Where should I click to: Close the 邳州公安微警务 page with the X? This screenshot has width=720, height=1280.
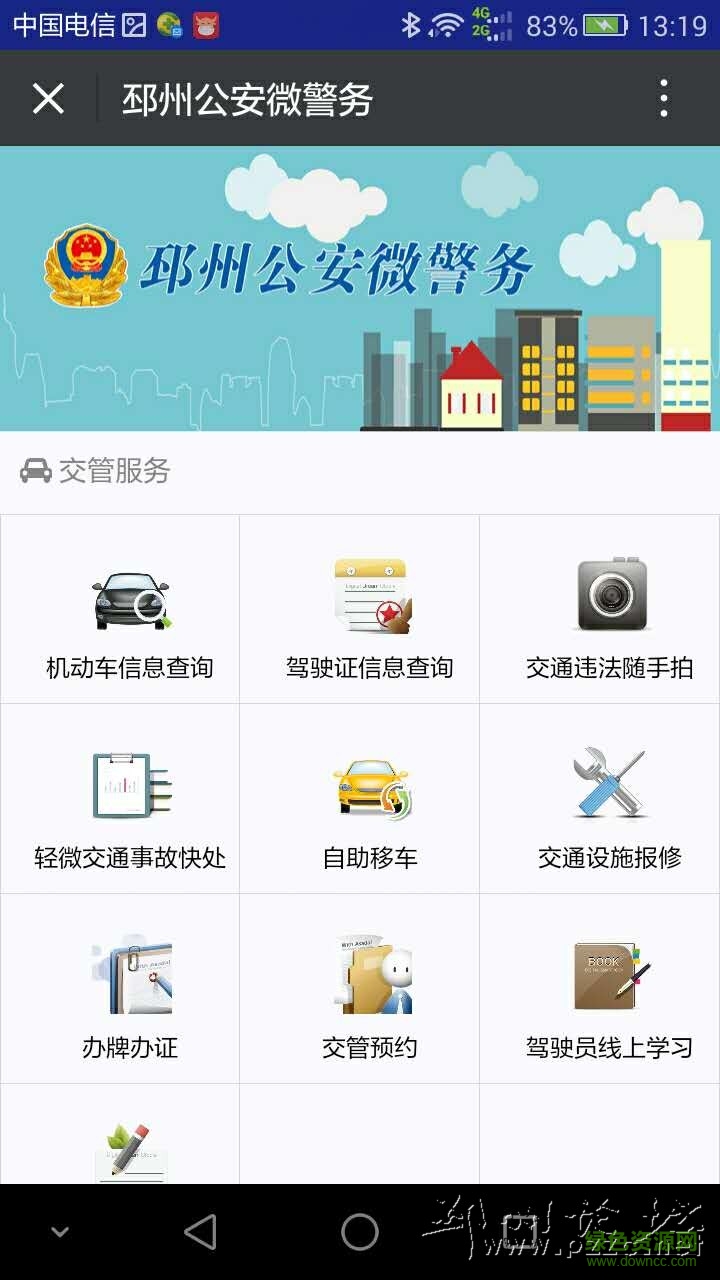(47, 98)
